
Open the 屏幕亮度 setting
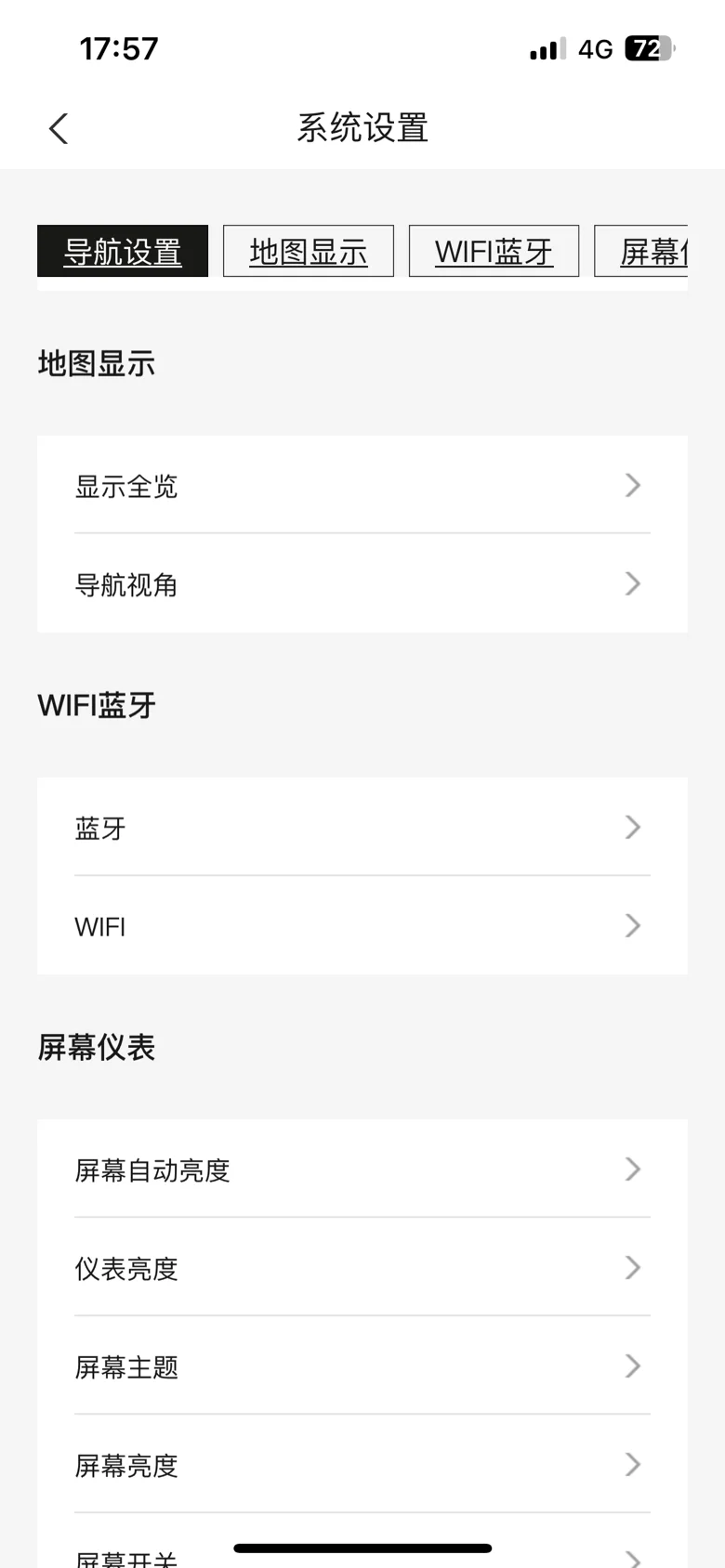pos(362,1464)
